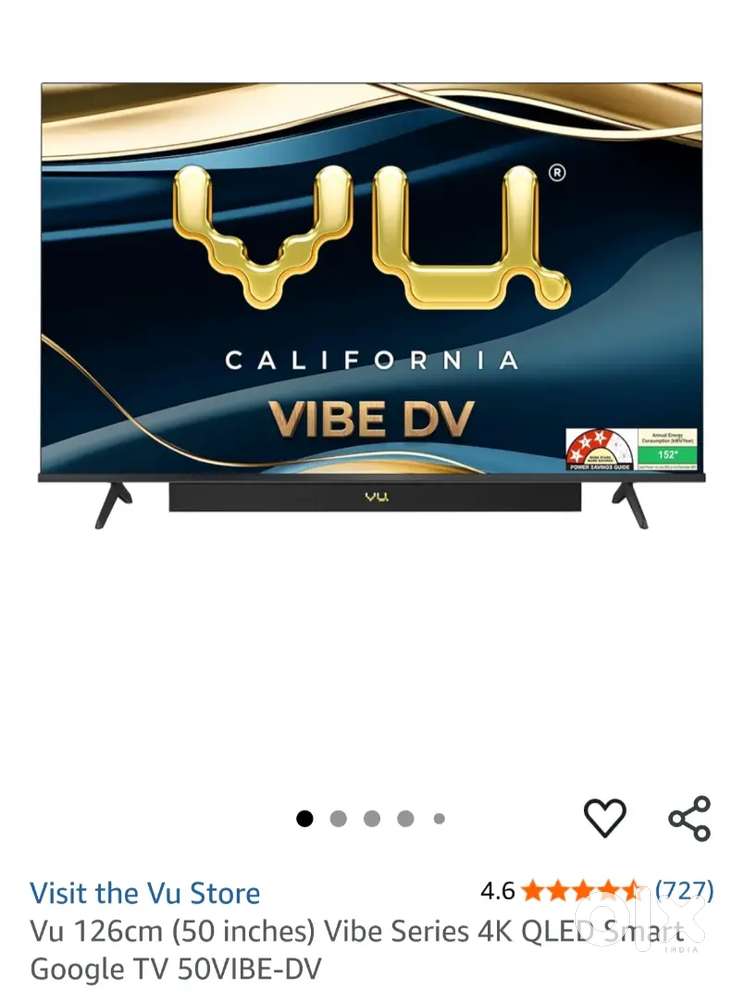Open the 727 customer ratings
This screenshot has width=744, height=999.
pos(684,890)
